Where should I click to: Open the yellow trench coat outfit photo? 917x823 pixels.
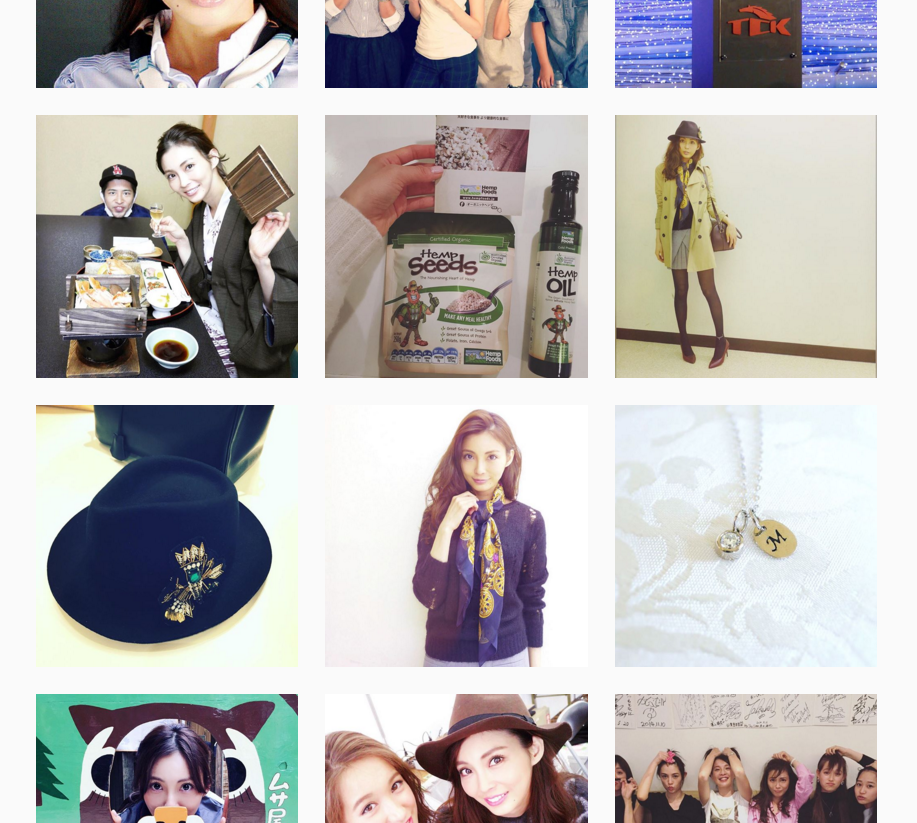(745, 246)
